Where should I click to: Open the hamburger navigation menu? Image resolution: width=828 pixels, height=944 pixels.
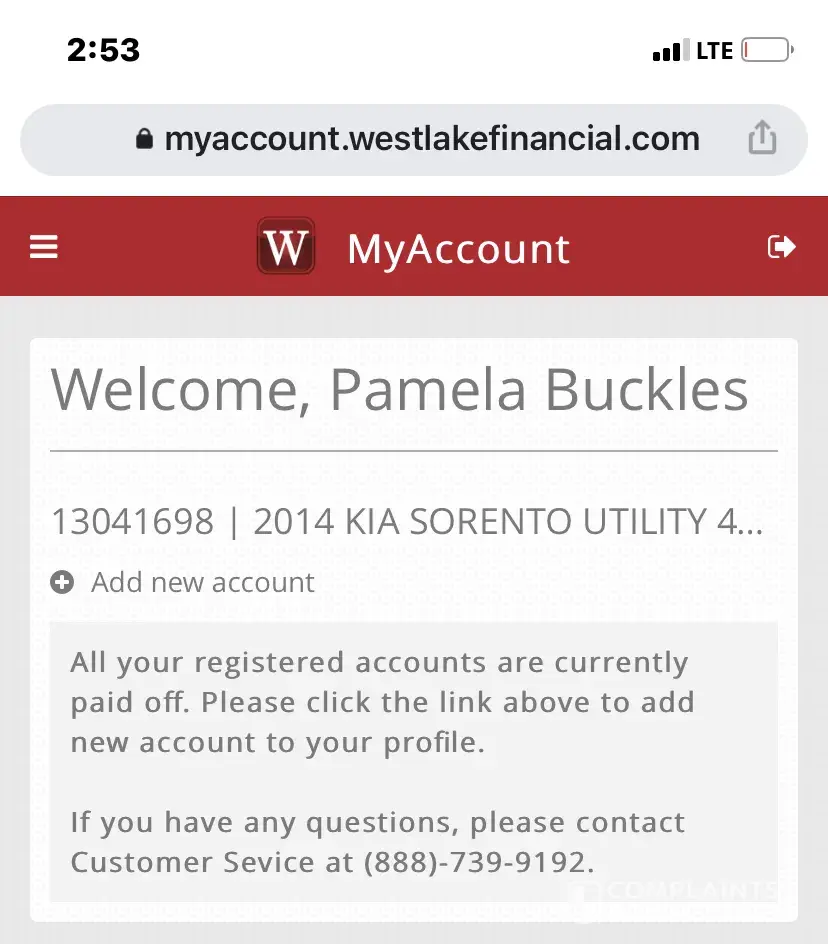pyautogui.click(x=44, y=247)
